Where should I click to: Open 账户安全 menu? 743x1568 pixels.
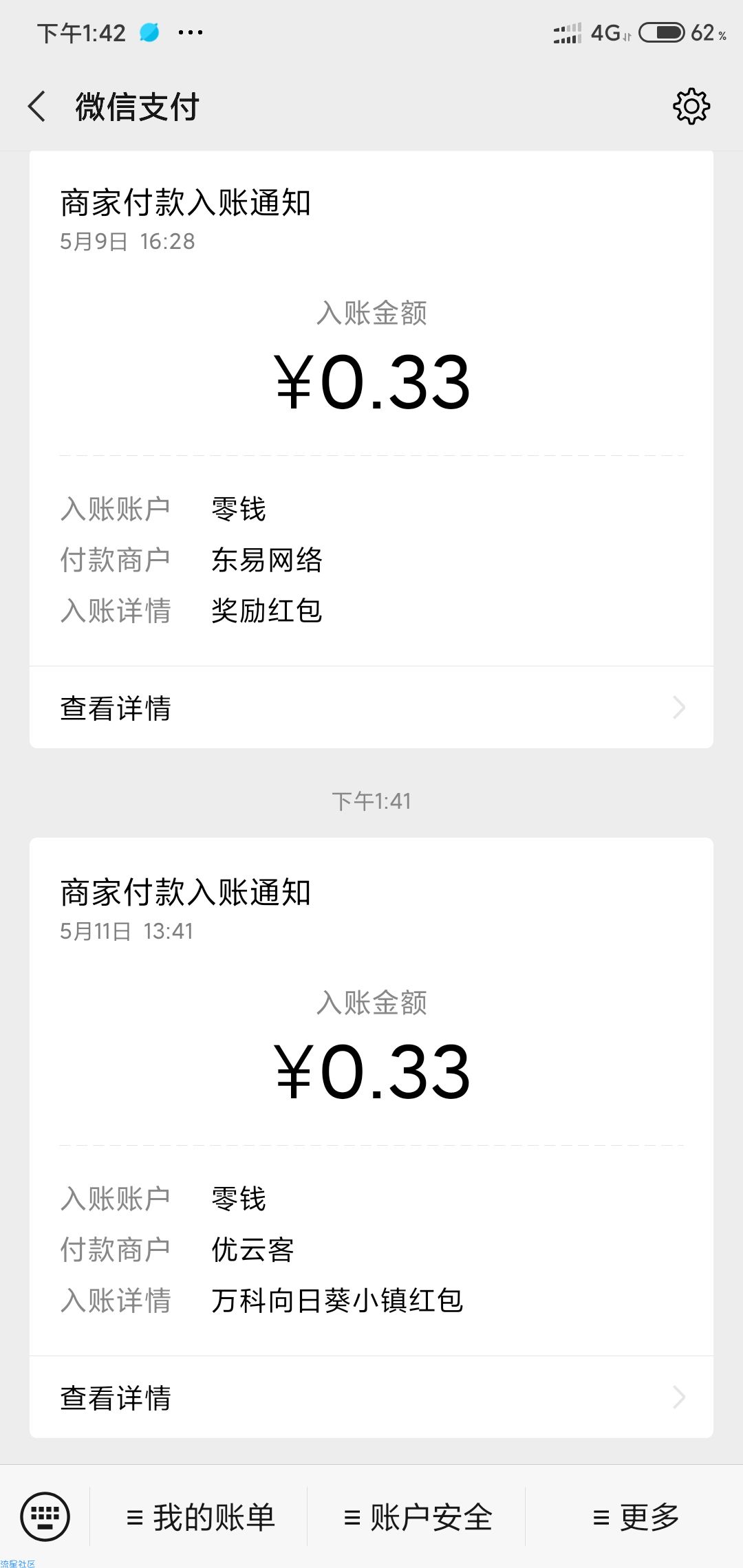coord(418,1516)
